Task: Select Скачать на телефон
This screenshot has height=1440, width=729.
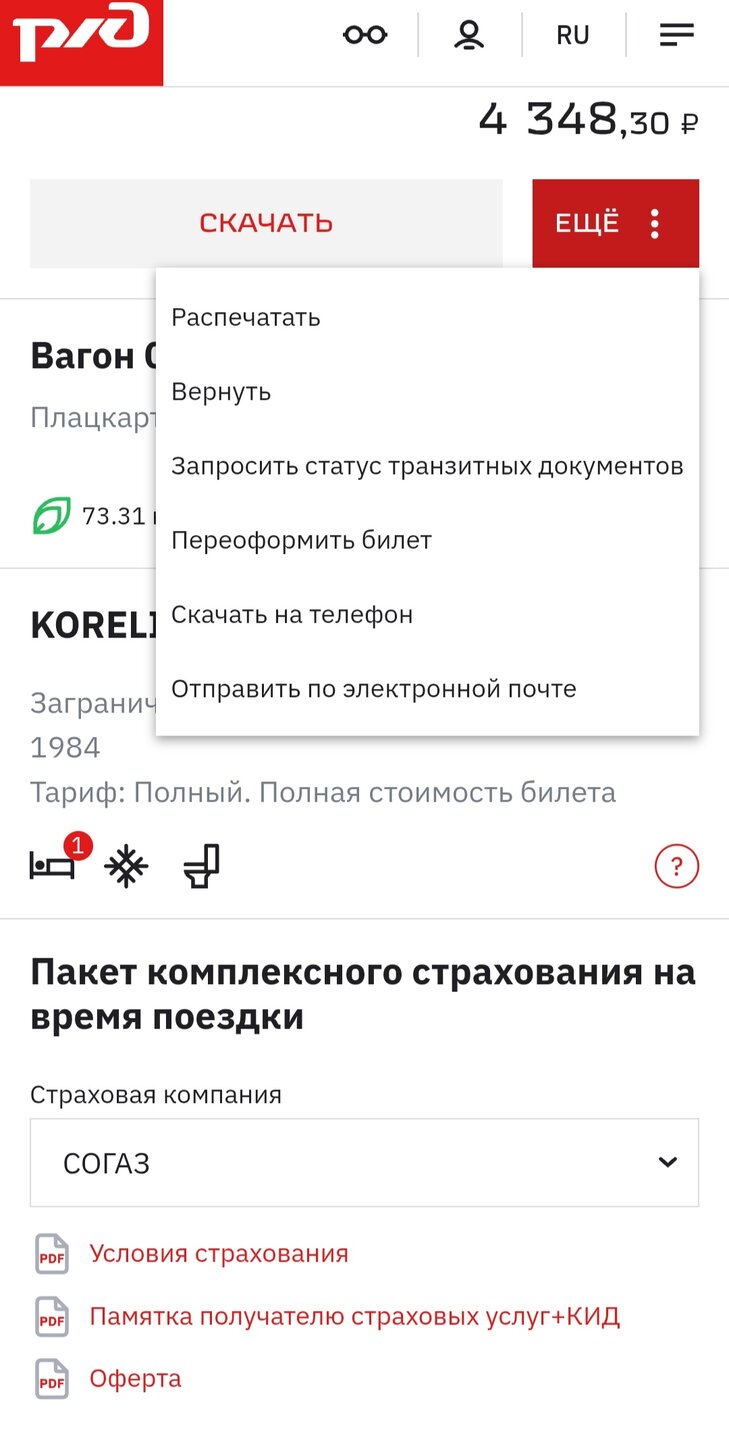Action: (x=292, y=615)
